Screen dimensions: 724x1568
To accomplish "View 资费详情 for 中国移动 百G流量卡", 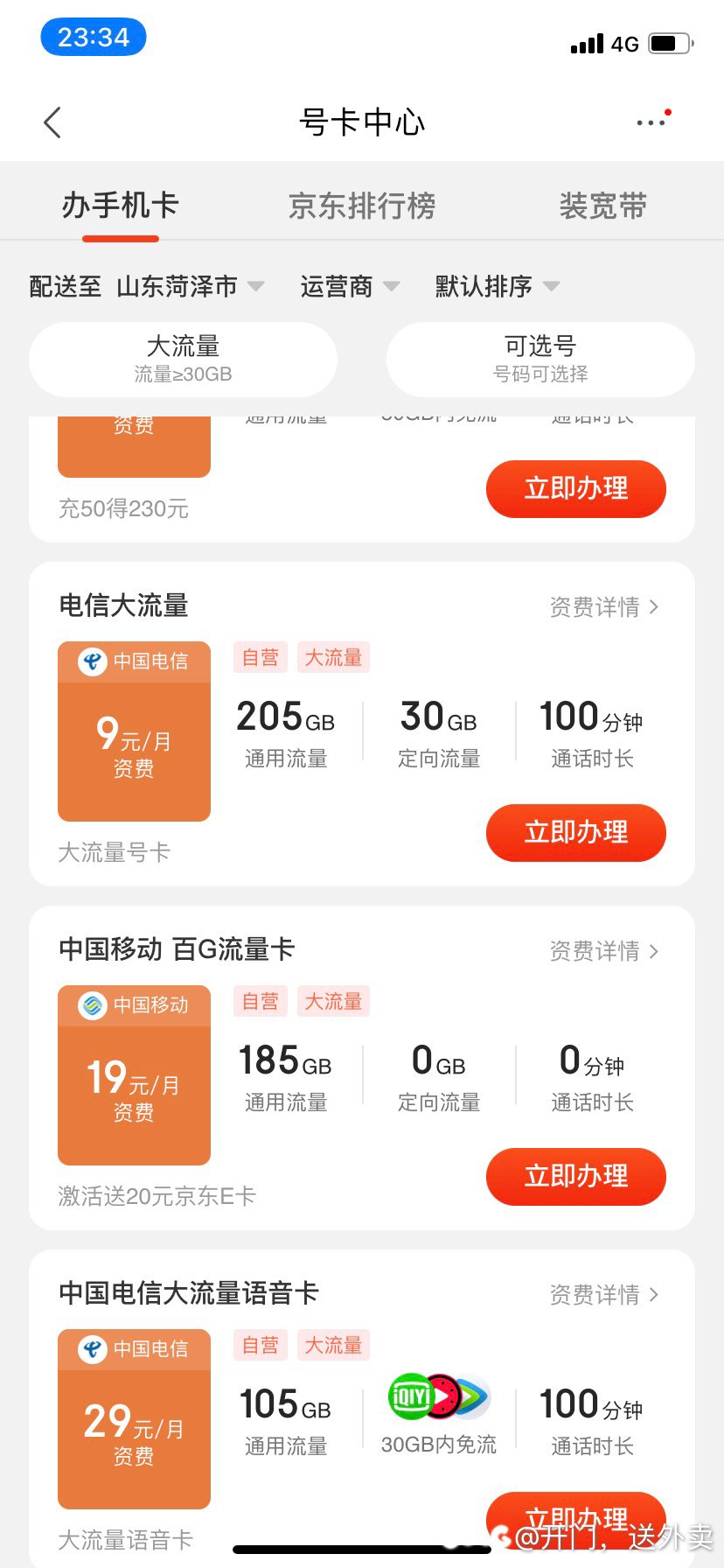I will pos(604,950).
